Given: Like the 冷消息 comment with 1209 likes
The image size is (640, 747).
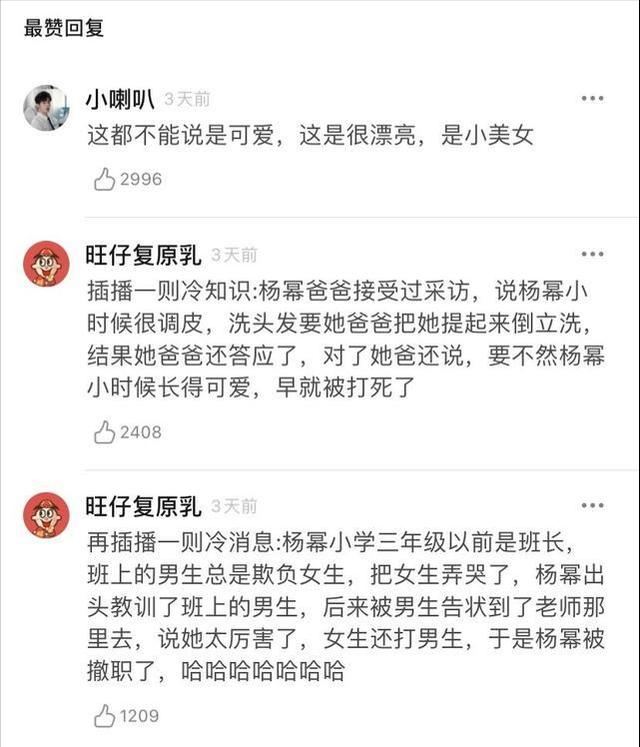Looking at the screenshot, I should coord(105,716).
